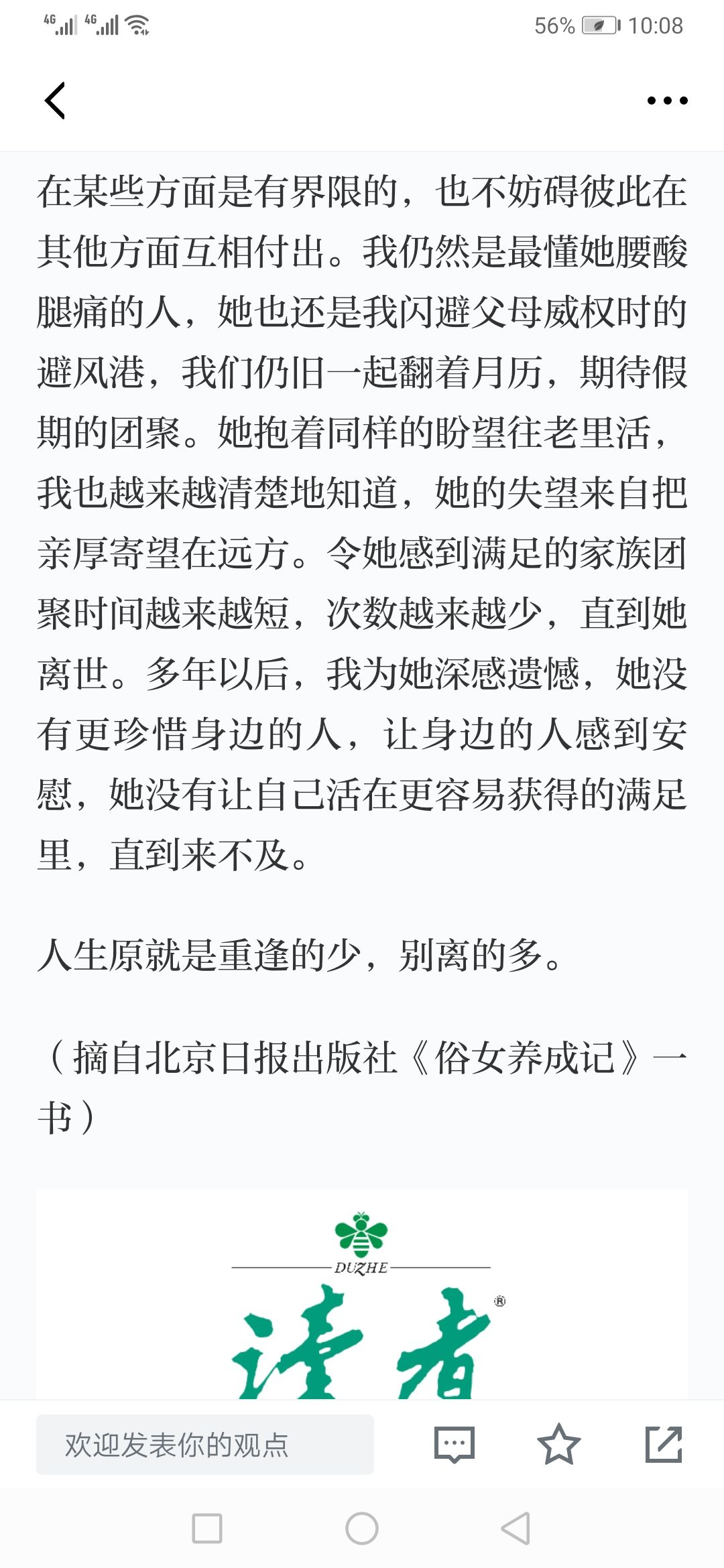Open recent apps with the square button
724x1568 pixels.
(207, 1528)
